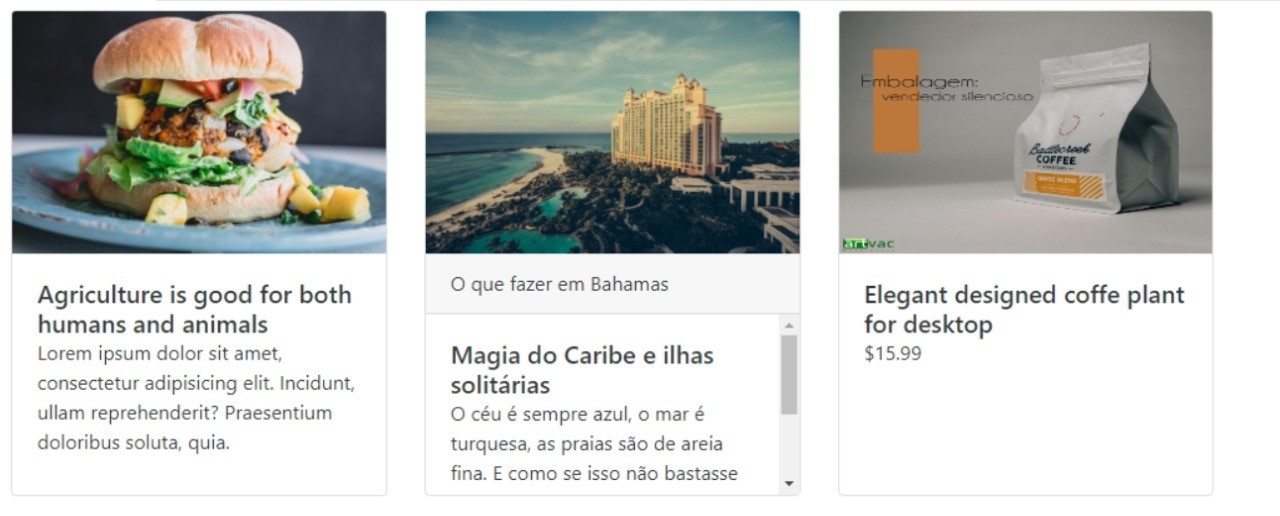Open the Elegant designed coffe plant card

(x=1024, y=309)
